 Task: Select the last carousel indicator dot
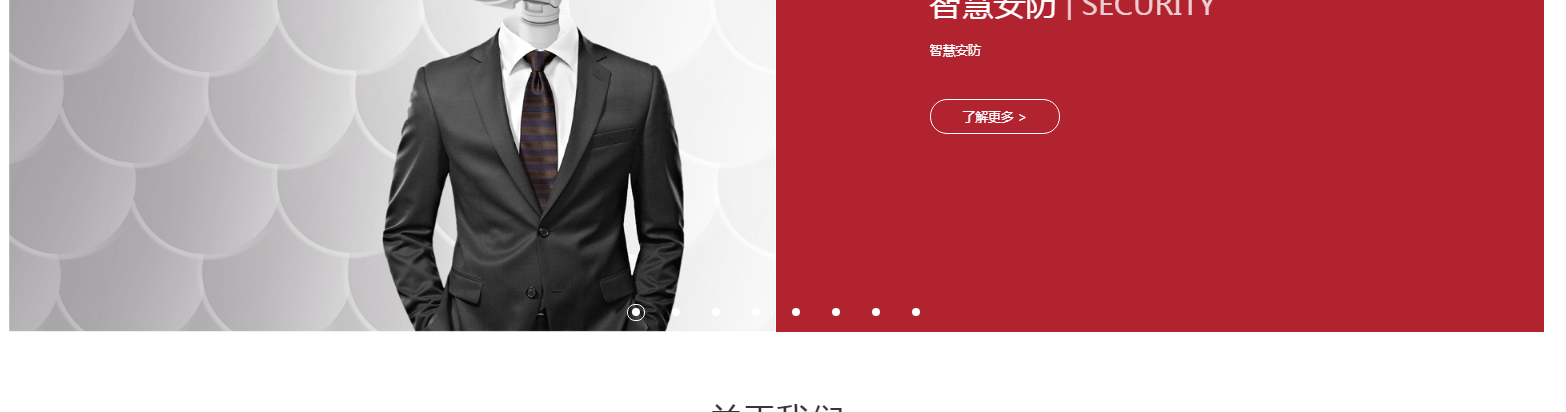click(916, 312)
